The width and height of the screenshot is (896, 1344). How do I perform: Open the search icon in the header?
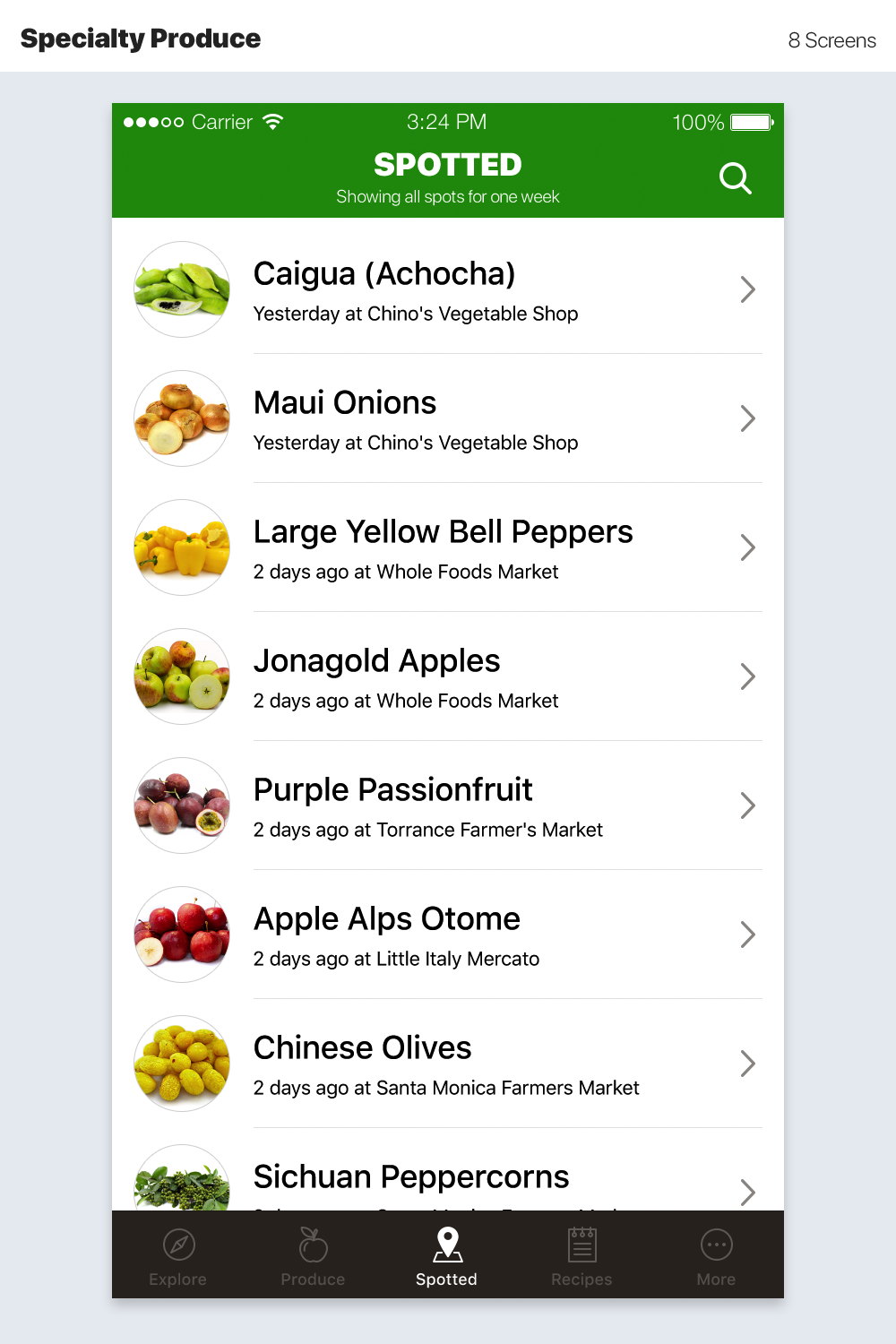tap(735, 178)
